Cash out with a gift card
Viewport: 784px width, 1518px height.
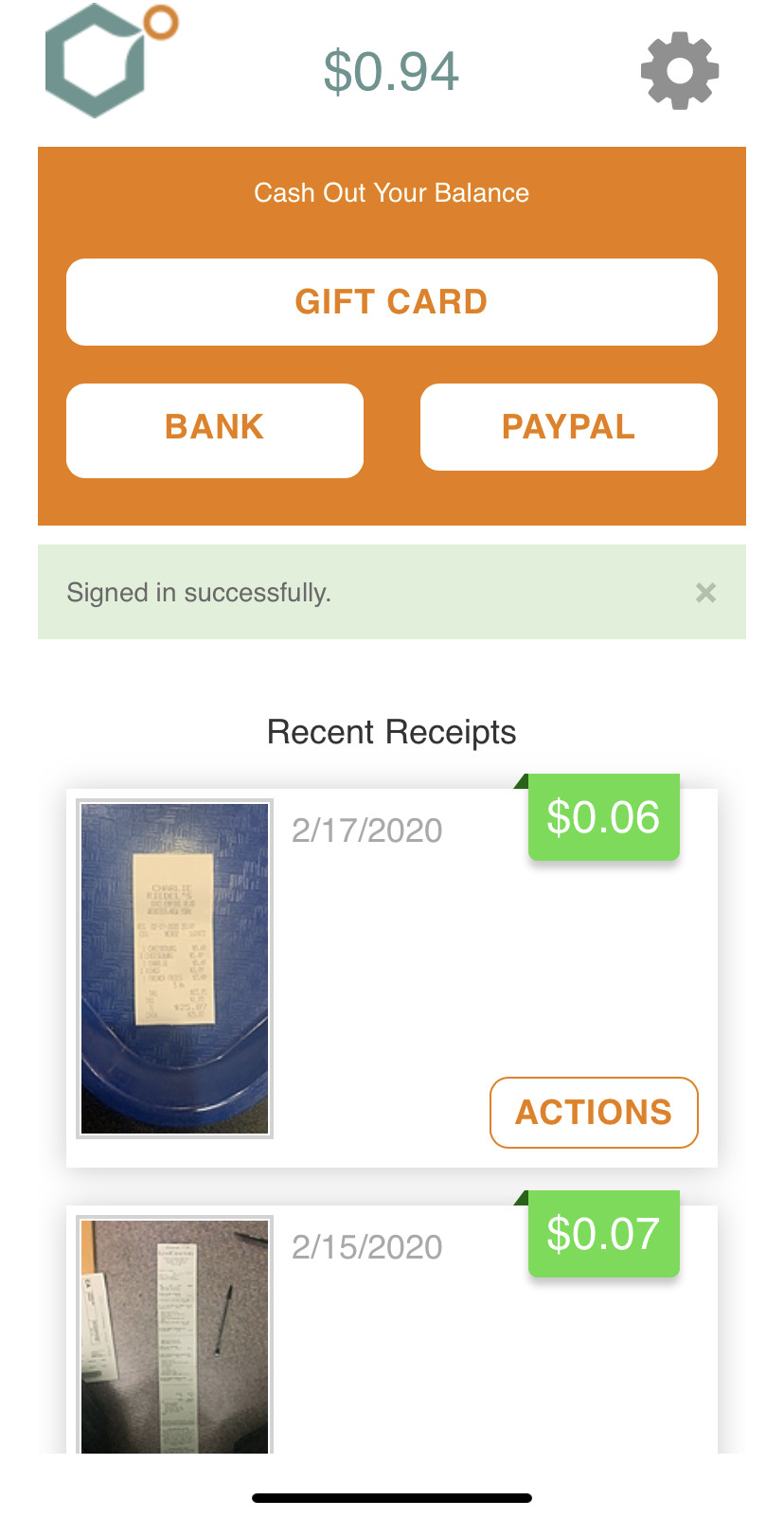point(391,302)
